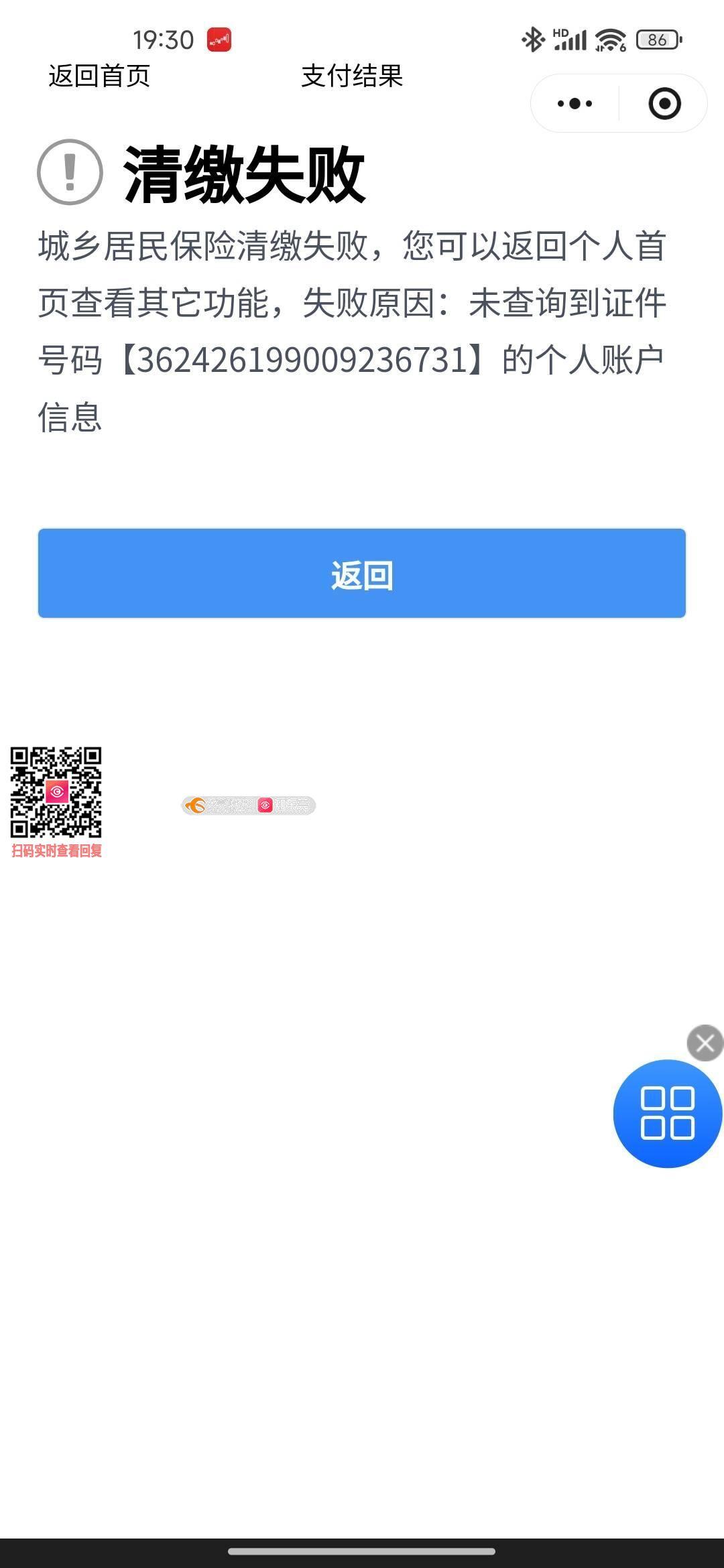Open the blue floating grid menu
This screenshot has height=1568, width=724.
click(x=667, y=1114)
